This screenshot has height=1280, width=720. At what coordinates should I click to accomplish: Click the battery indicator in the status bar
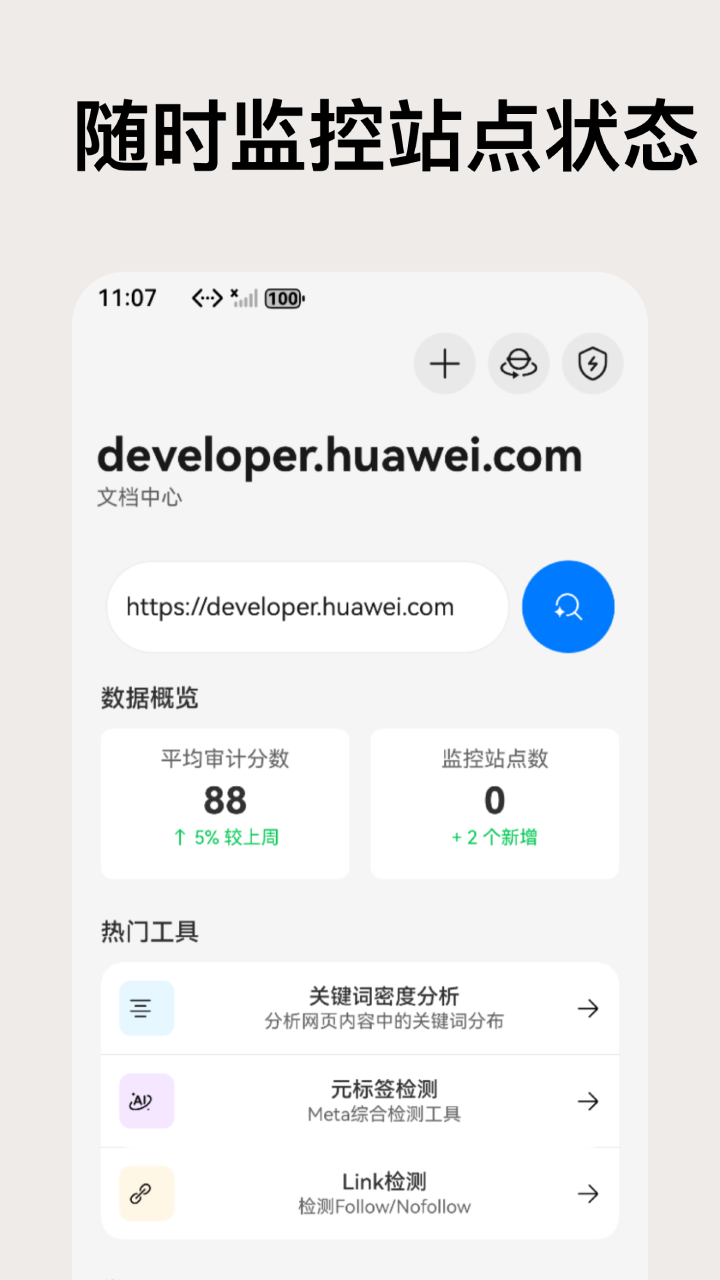(x=281, y=298)
